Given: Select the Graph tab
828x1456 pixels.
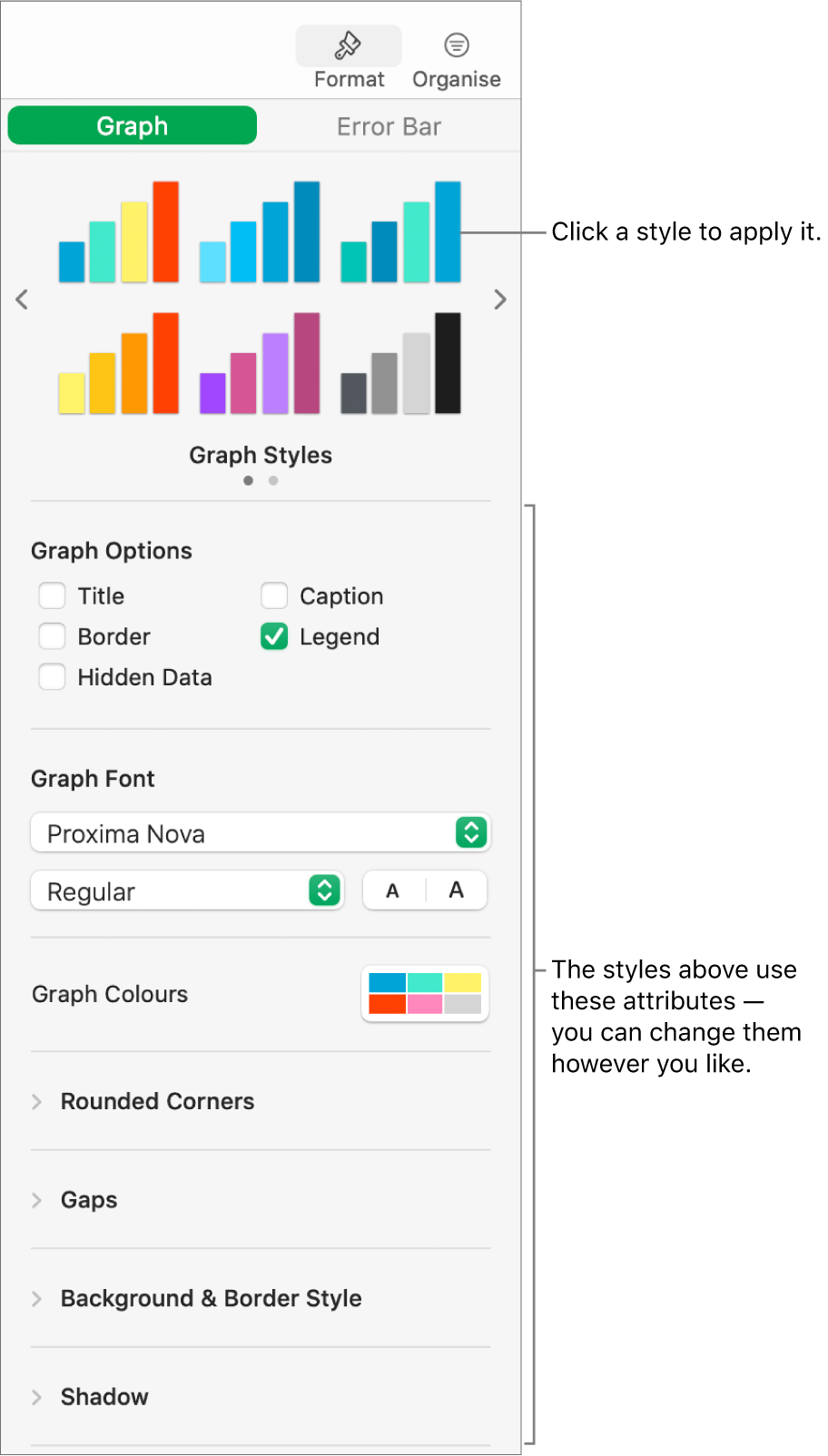Looking at the screenshot, I should click(132, 125).
